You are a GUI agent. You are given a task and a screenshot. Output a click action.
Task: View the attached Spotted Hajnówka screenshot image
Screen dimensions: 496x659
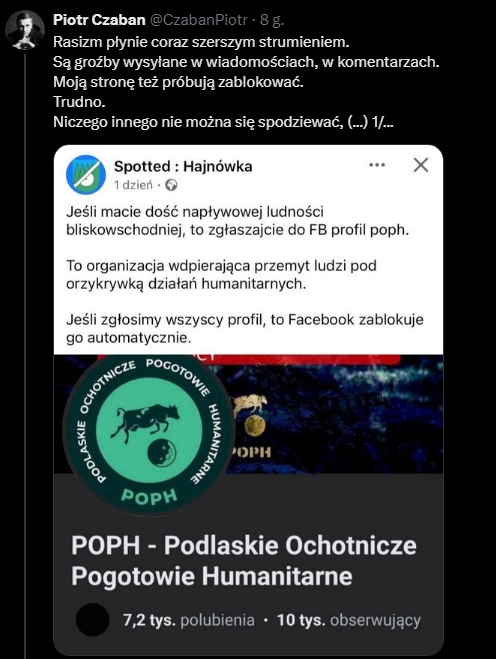pyautogui.click(x=248, y=400)
